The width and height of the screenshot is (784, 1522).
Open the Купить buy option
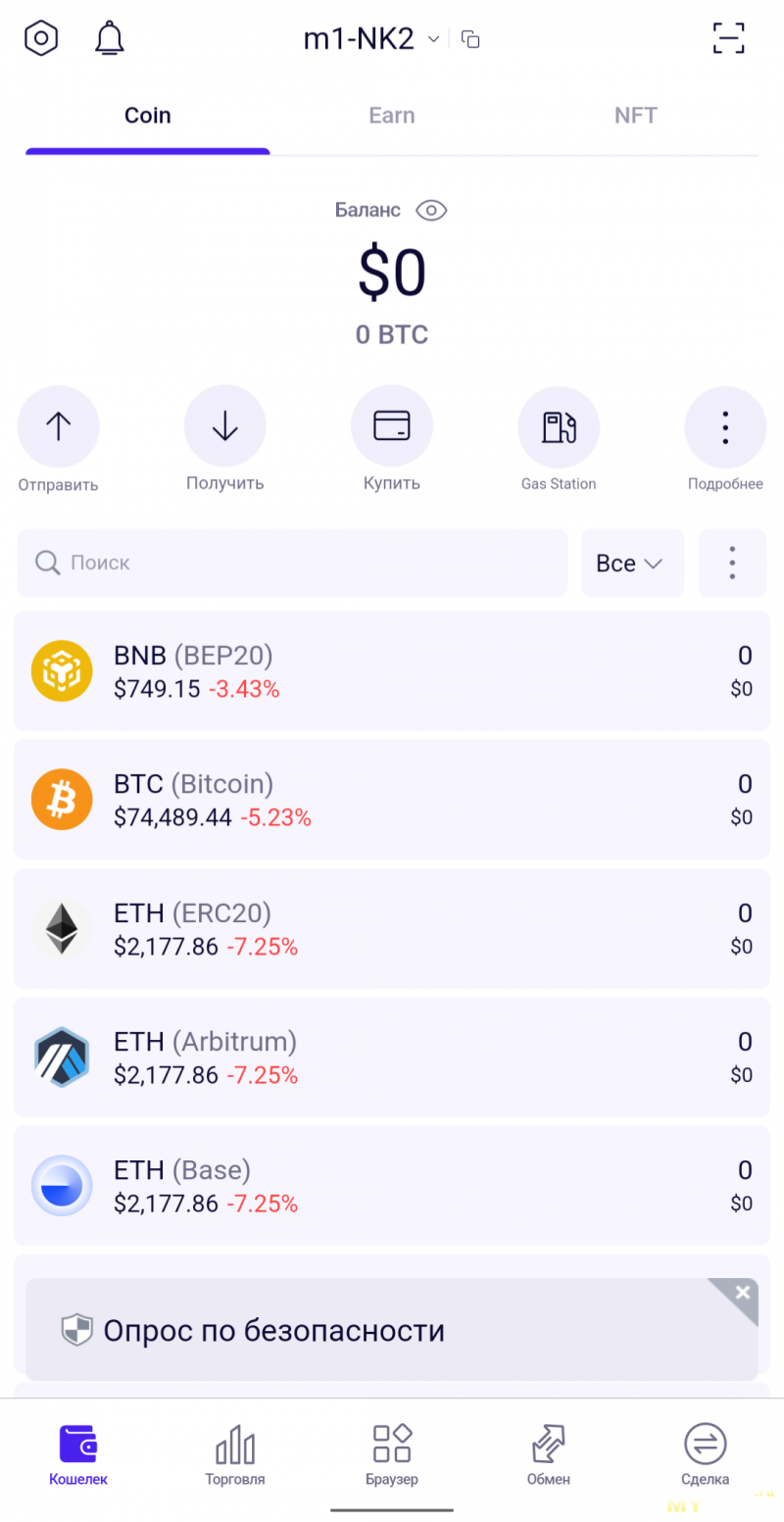pyautogui.click(x=392, y=427)
